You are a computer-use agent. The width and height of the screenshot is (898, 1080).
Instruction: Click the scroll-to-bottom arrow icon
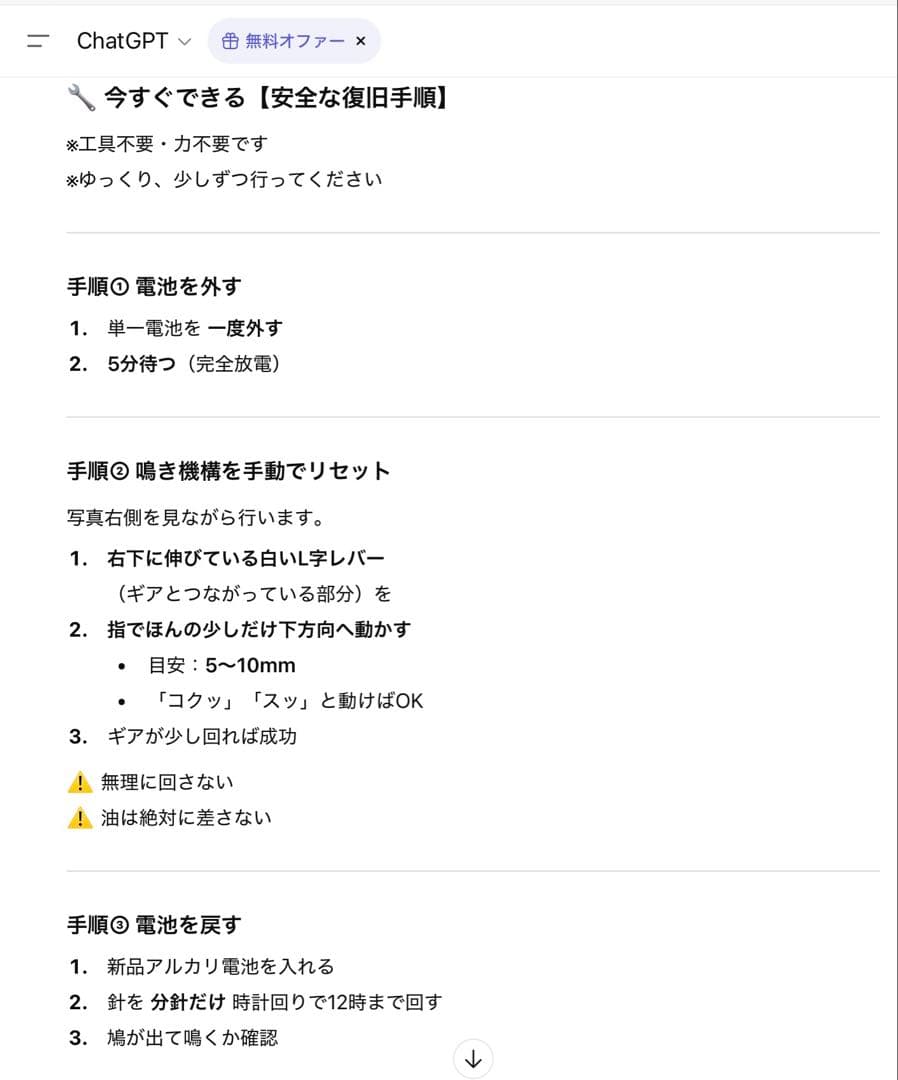click(x=473, y=1058)
